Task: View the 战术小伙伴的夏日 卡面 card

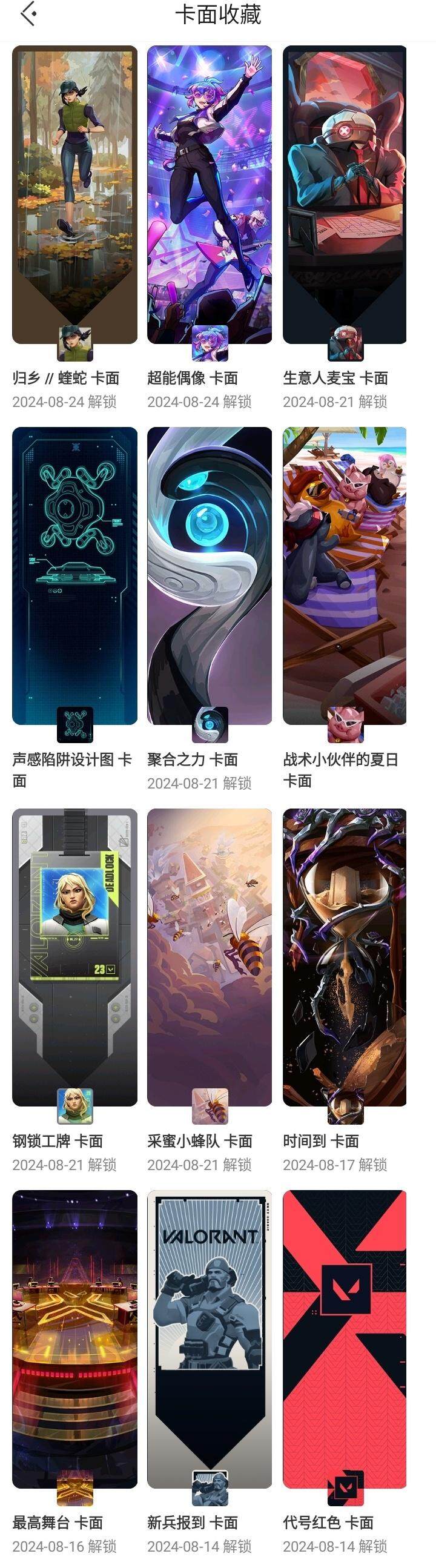Action: pos(345,575)
